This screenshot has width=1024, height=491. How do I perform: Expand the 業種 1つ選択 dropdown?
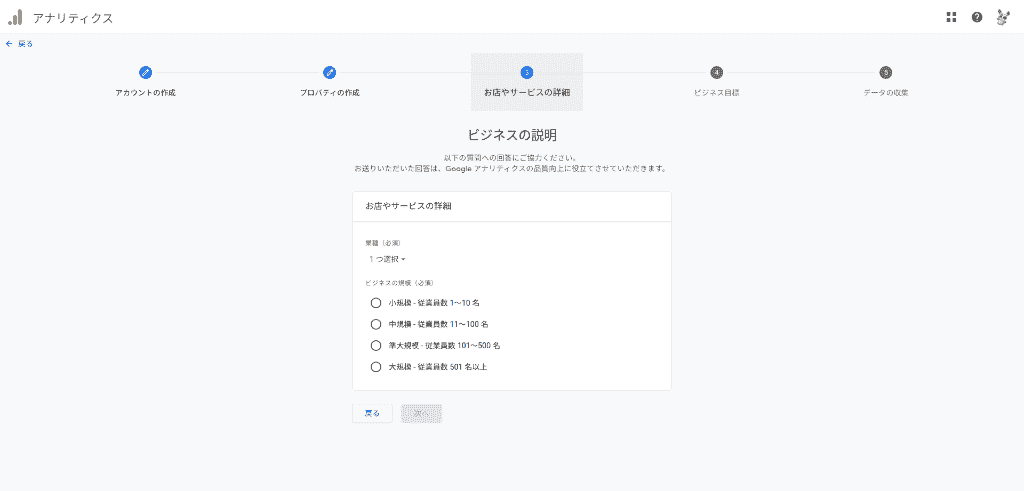(x=386, y=259)
